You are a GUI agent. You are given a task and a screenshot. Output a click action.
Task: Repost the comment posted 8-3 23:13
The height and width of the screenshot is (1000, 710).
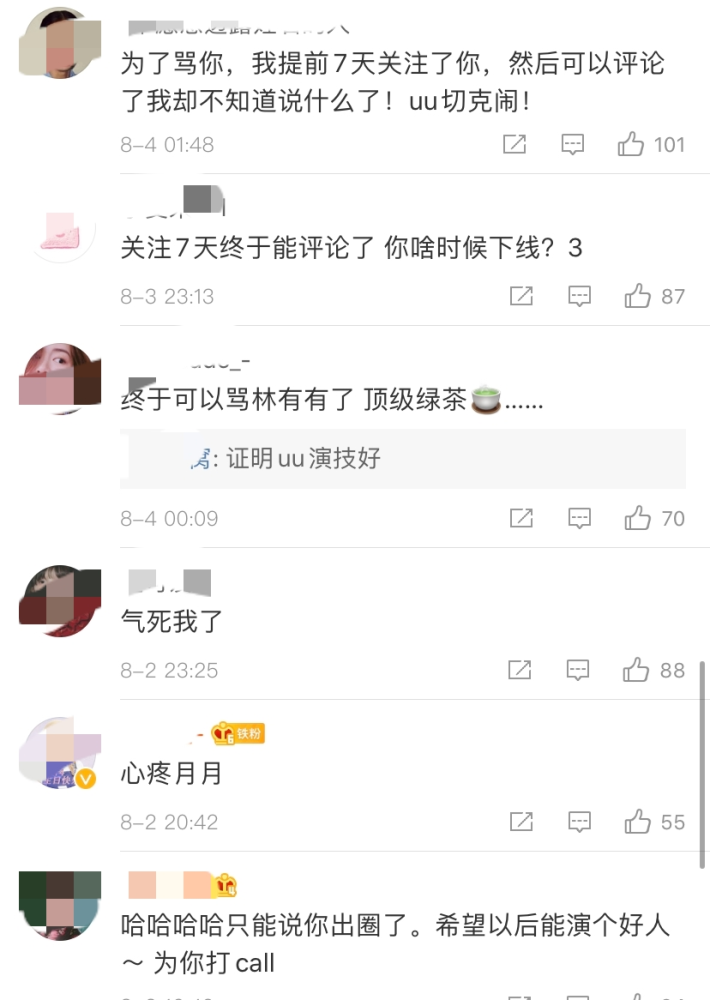point(521,296)
